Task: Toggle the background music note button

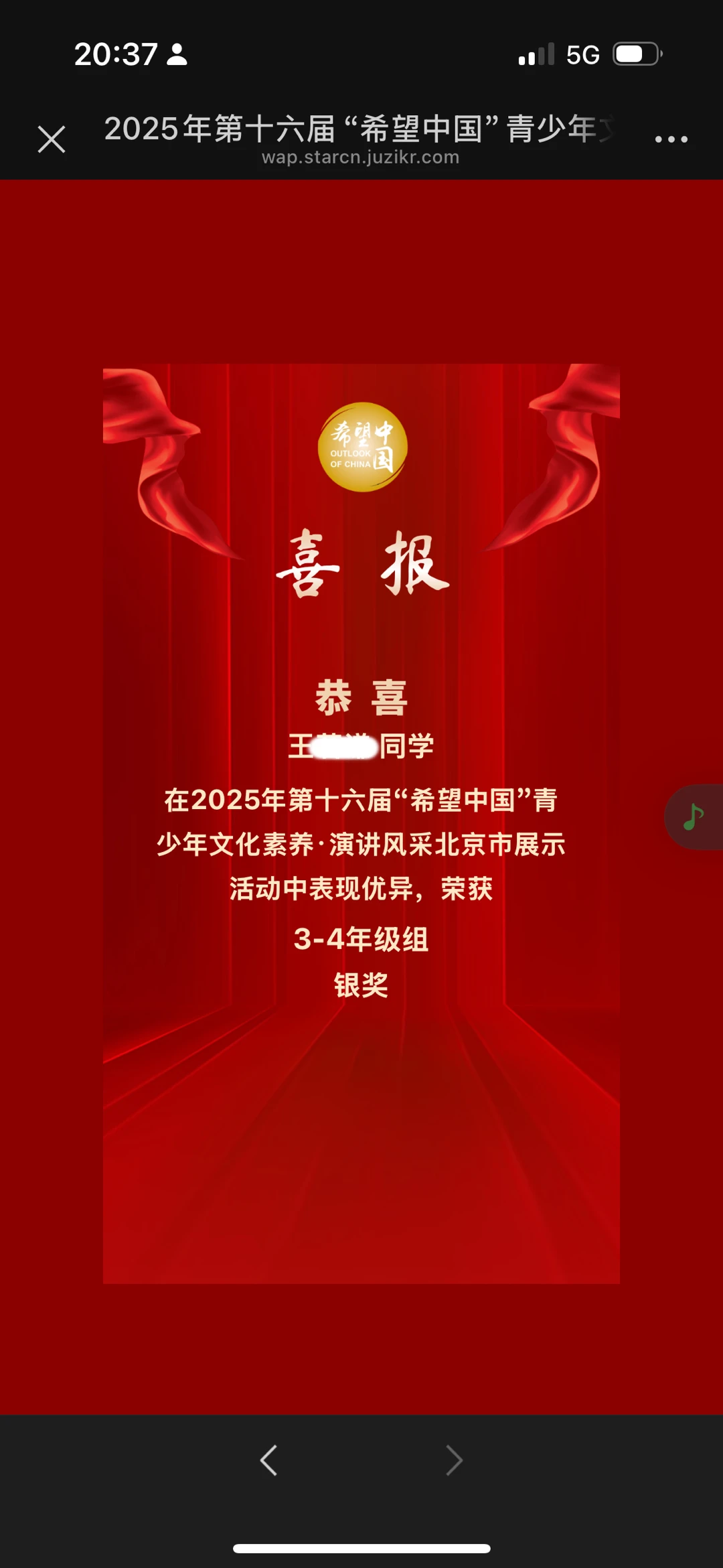Action: point(694,817)
